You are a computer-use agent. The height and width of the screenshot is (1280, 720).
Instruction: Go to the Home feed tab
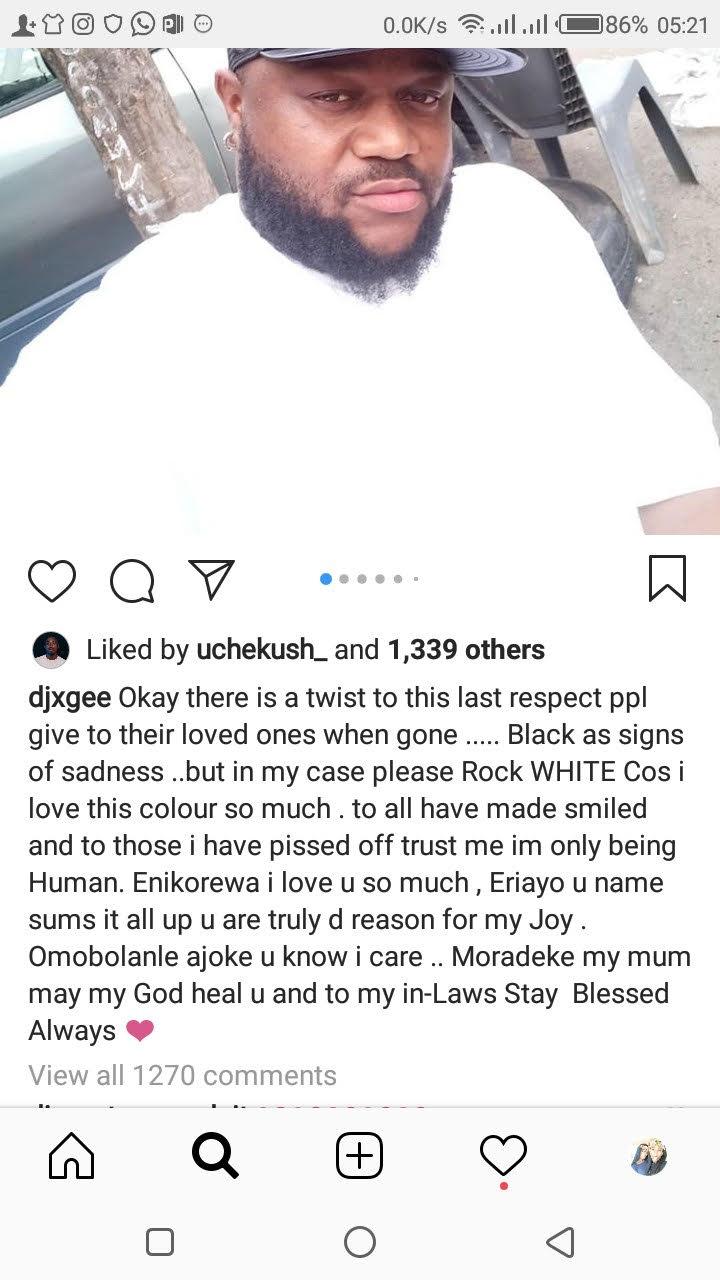tap(72, 1157)
